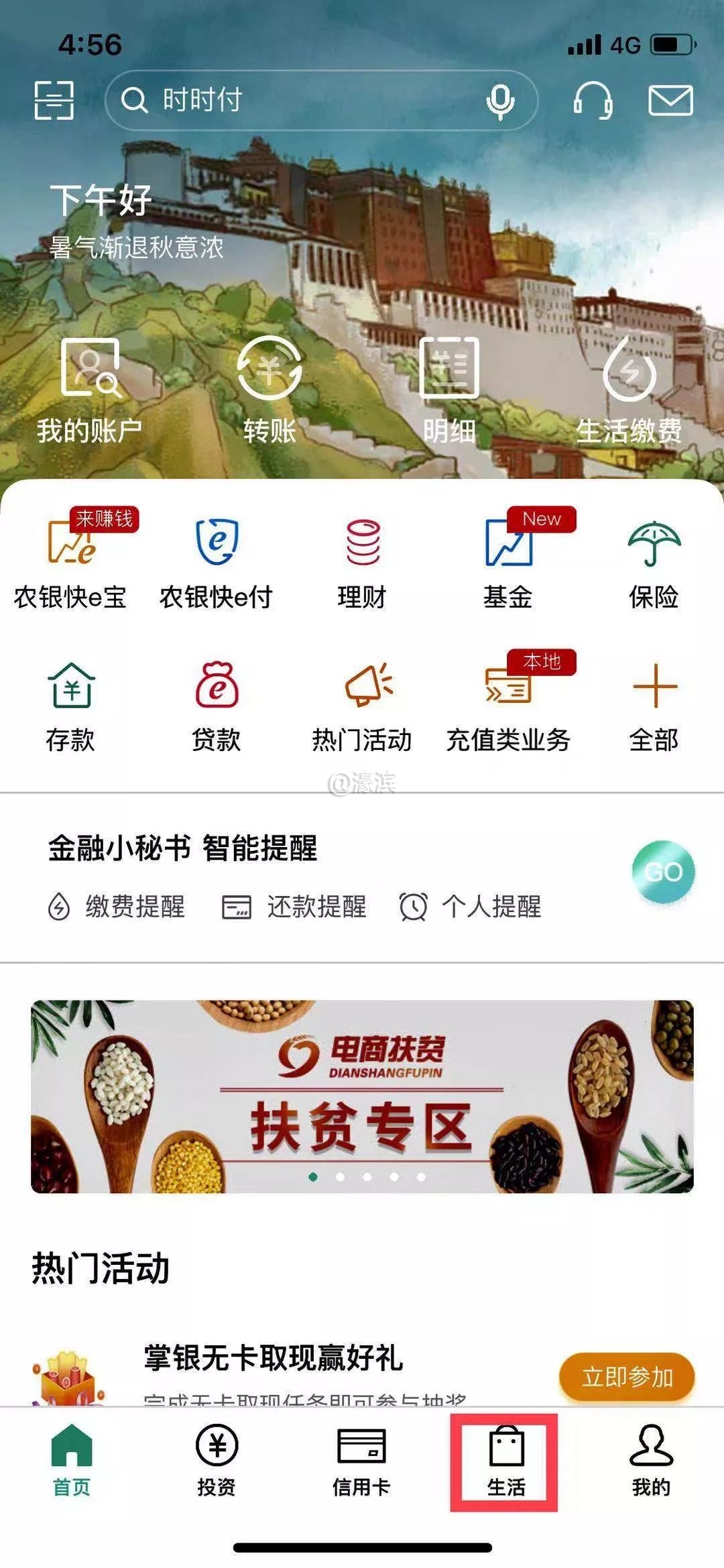Show 全部 all services
The image size is (724, 1568).
(x=654, y=705)
